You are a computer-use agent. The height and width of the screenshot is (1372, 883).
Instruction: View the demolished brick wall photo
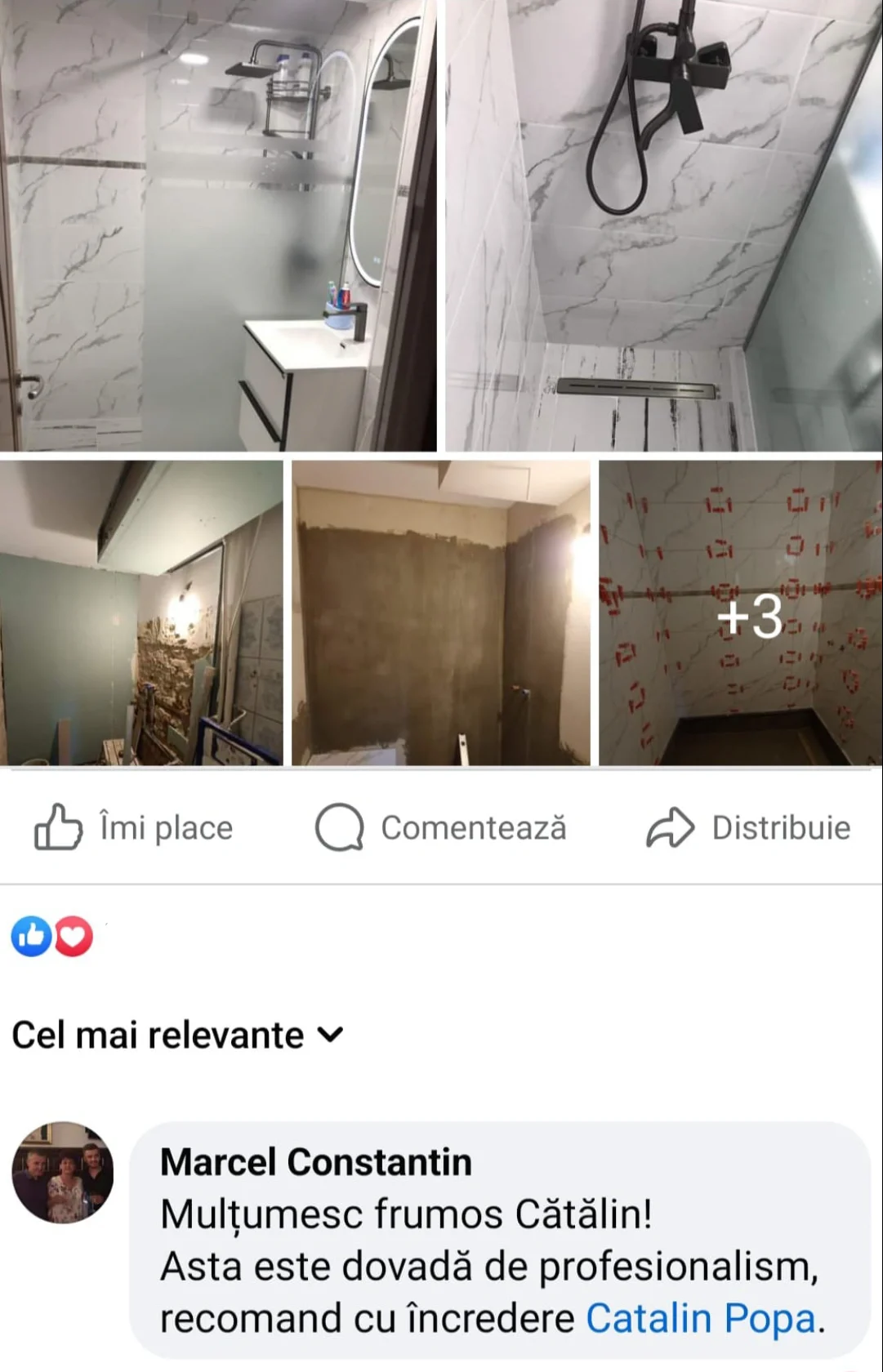tap(140, 612)
